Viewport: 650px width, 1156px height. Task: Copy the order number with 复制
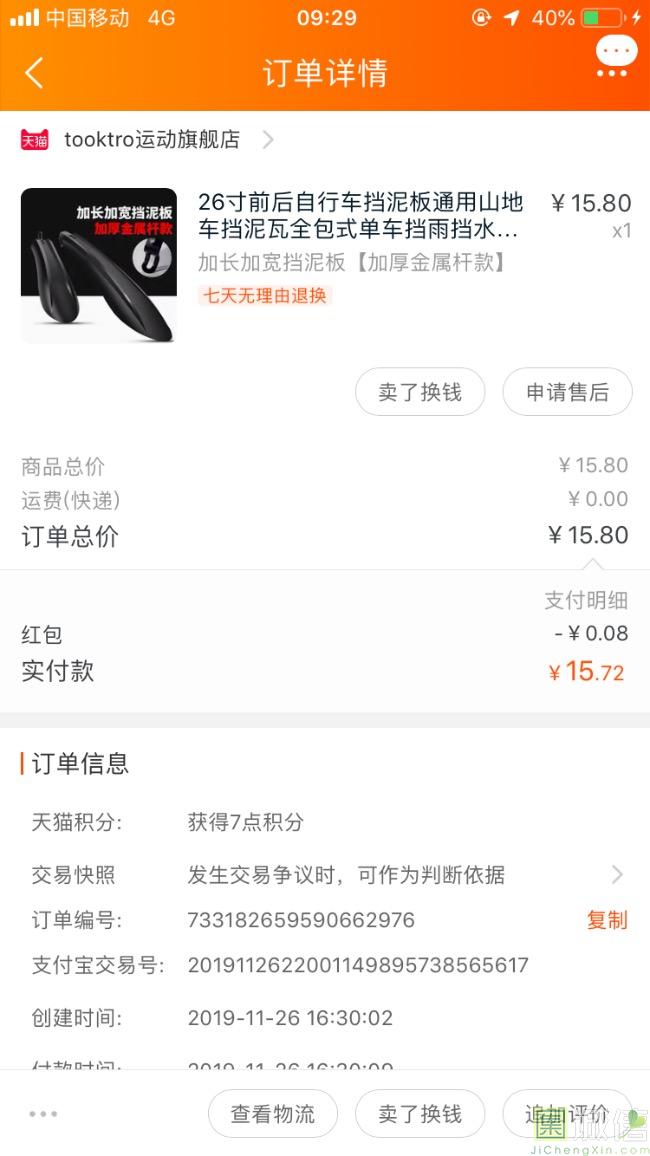click(606, 920)
